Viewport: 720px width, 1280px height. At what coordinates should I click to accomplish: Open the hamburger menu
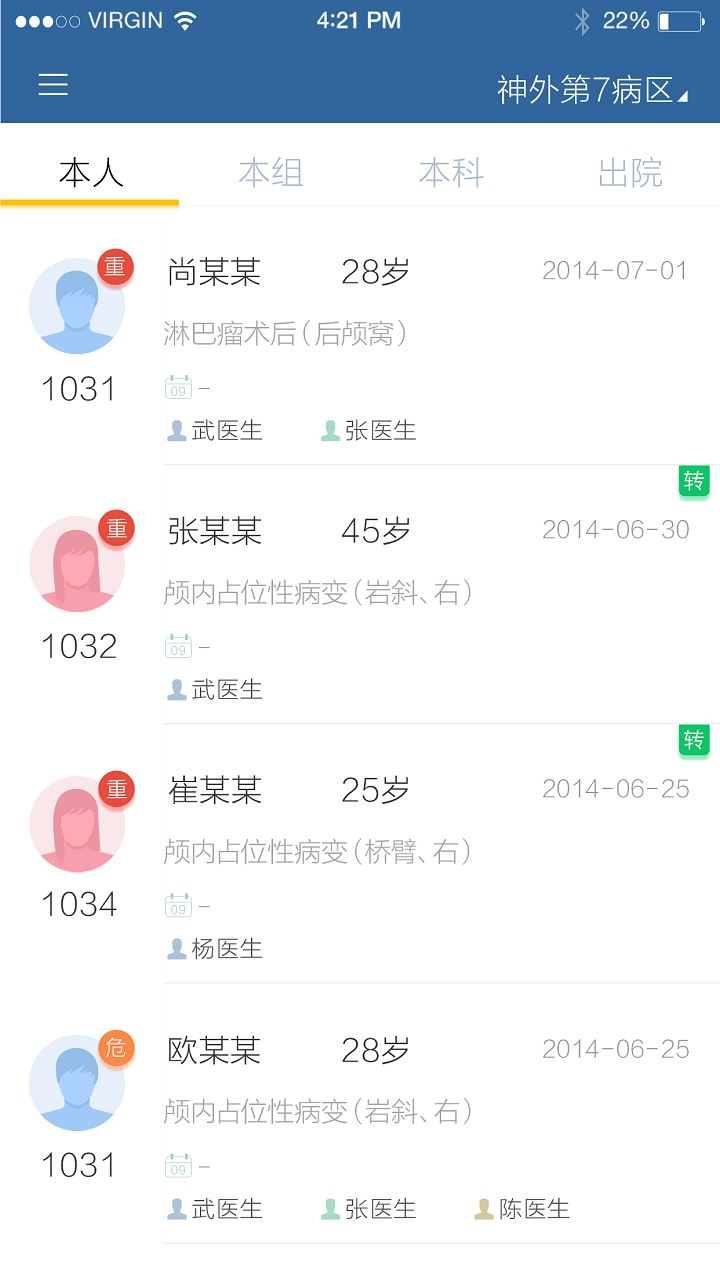[53, 85]
